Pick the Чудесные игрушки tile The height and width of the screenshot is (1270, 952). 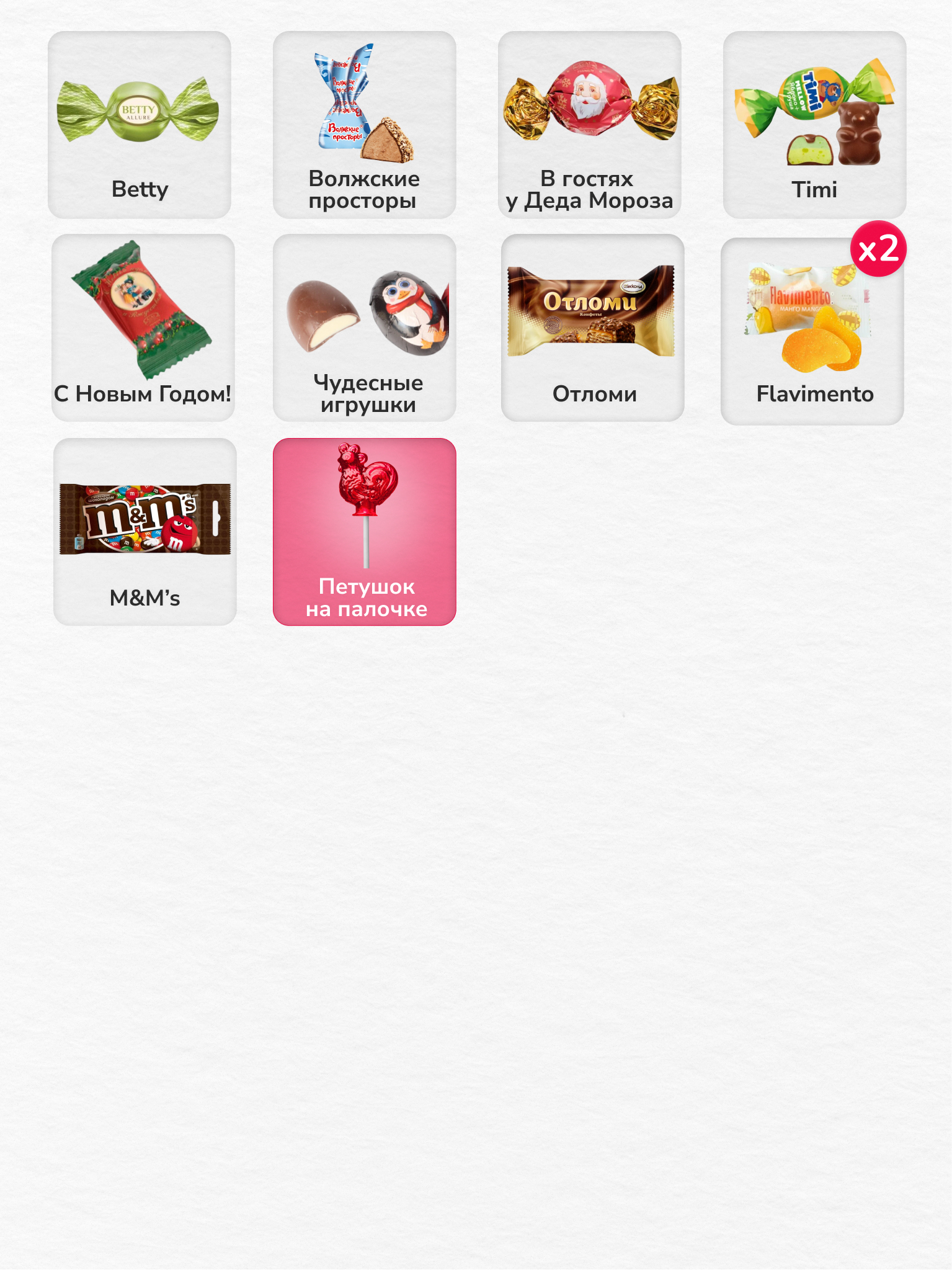pos(365,328)
